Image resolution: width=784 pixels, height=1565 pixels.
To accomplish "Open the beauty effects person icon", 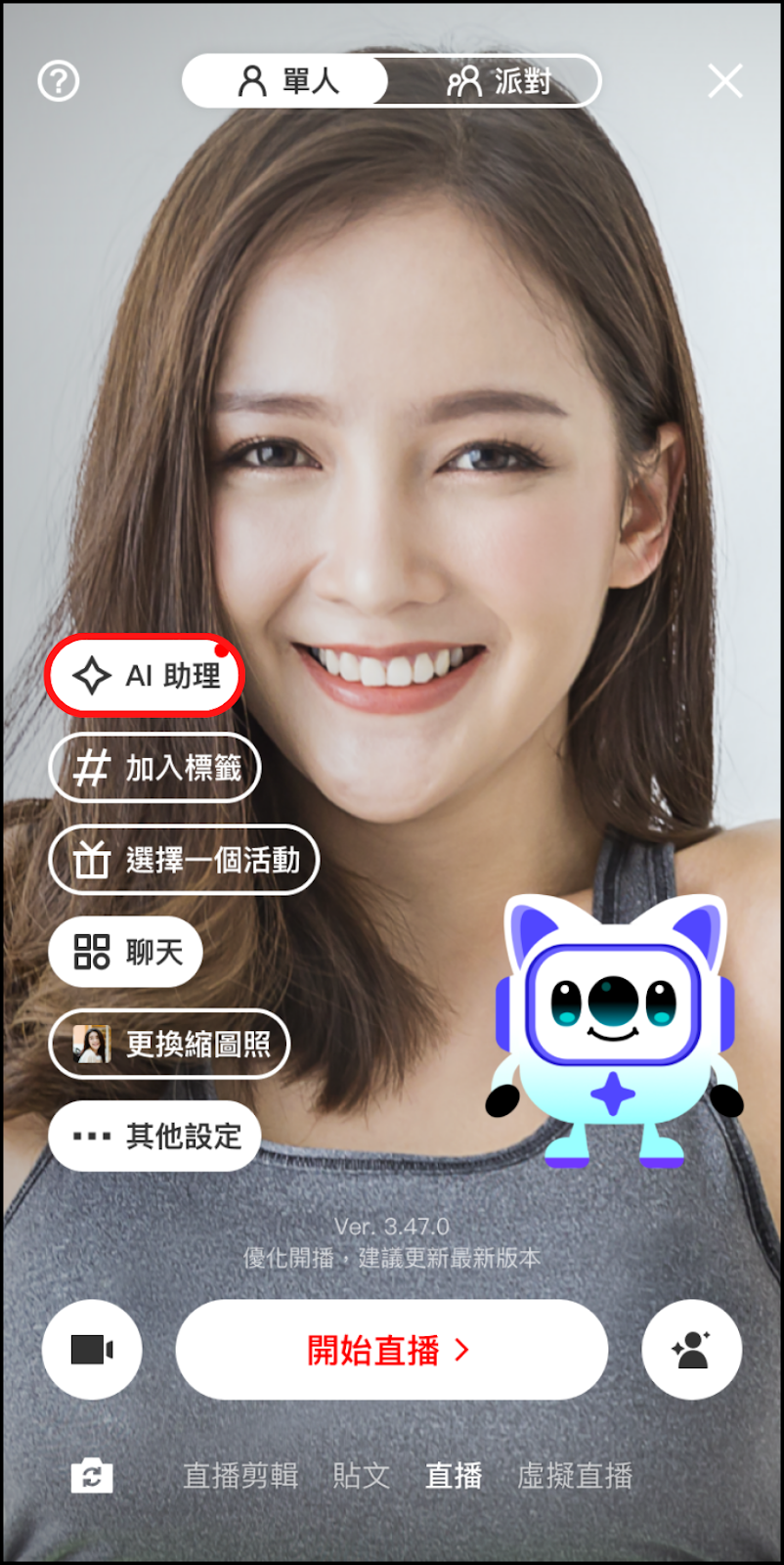I will pyautogui.click(x=691, y=1350).
